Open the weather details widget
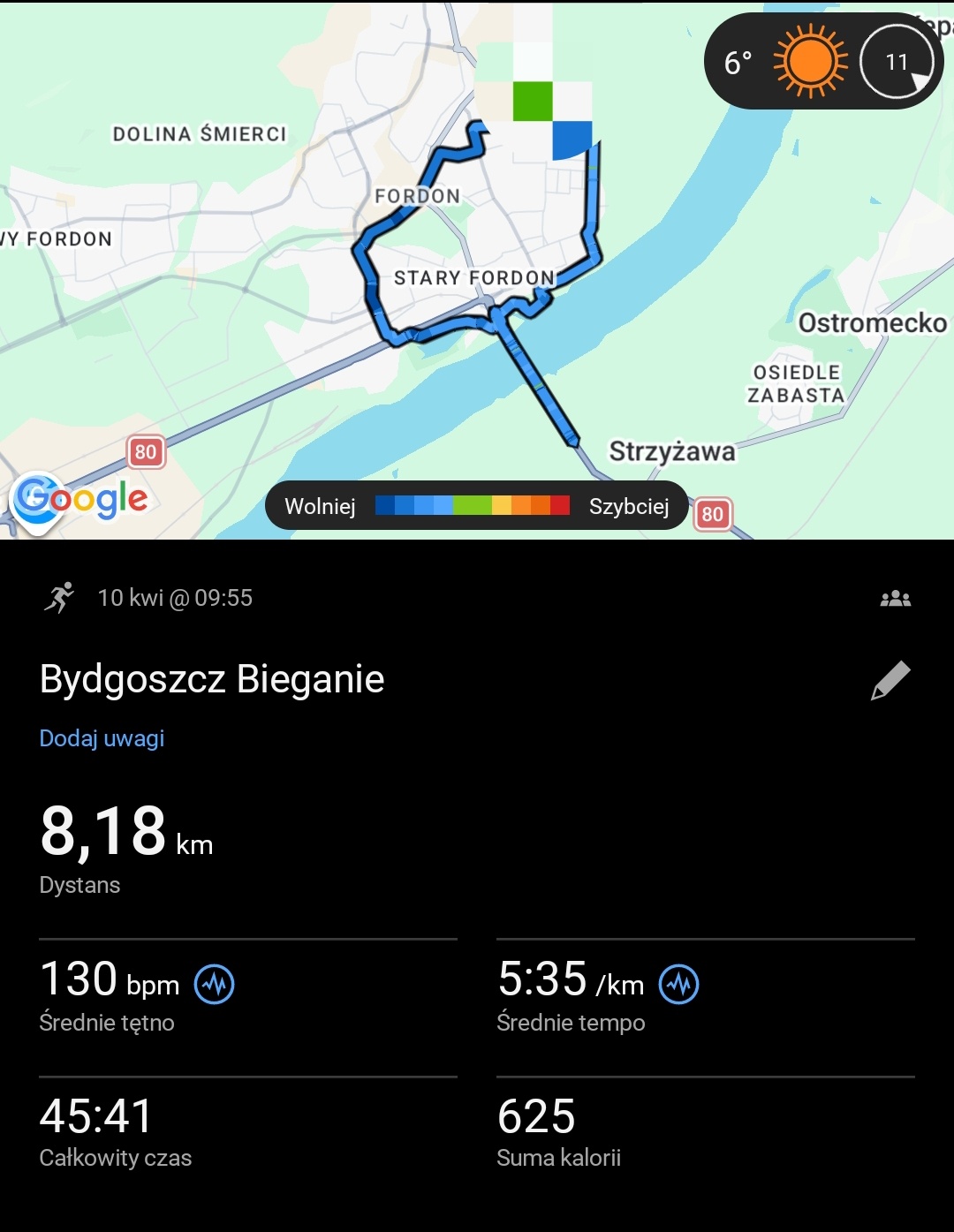The width and height of the screenshot is (954, 1232). click(x=823, y=62)
